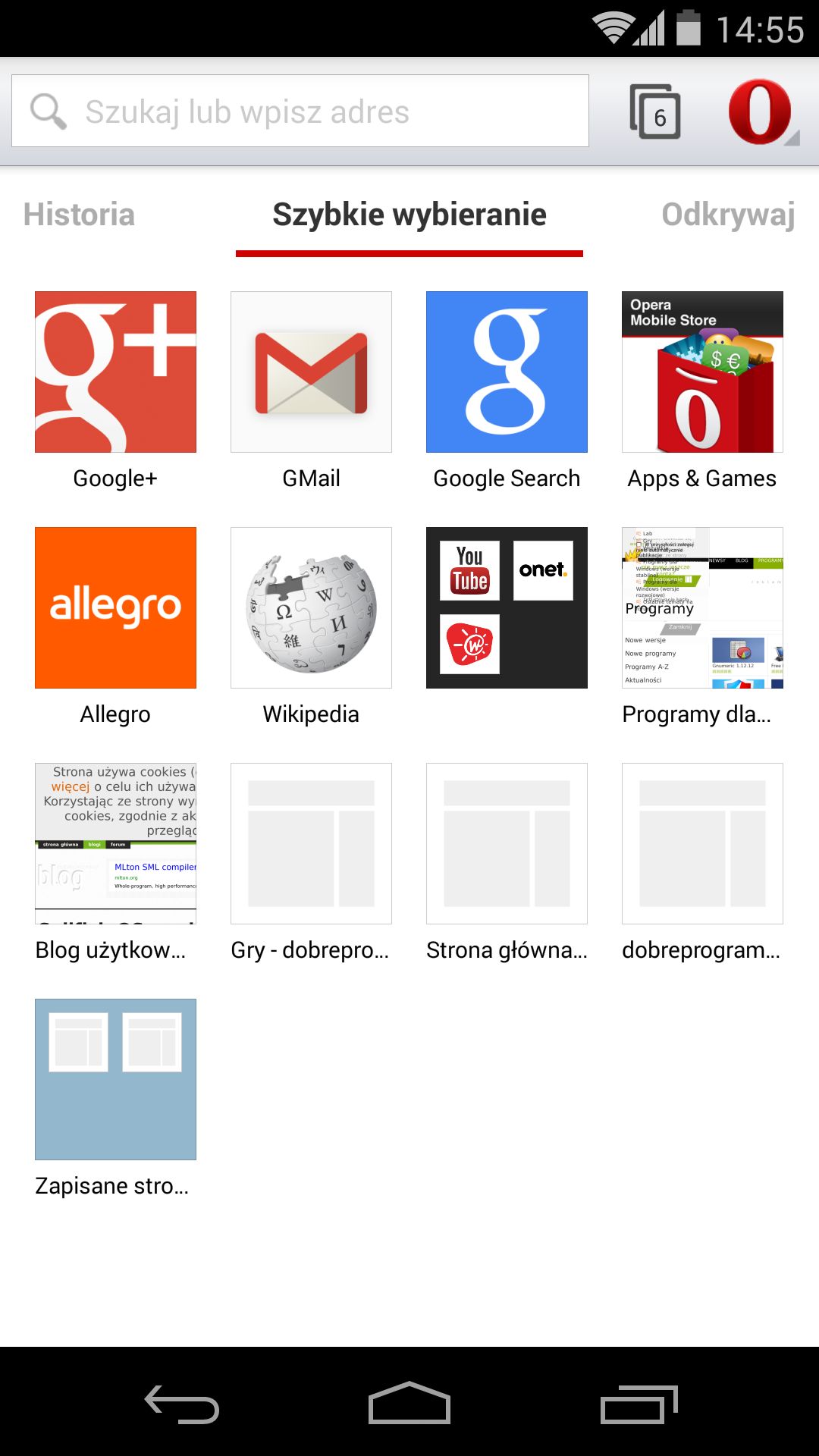Open the Opera main menu
The width and height of the screenshot is (819, 1456).
pos(761,111)
